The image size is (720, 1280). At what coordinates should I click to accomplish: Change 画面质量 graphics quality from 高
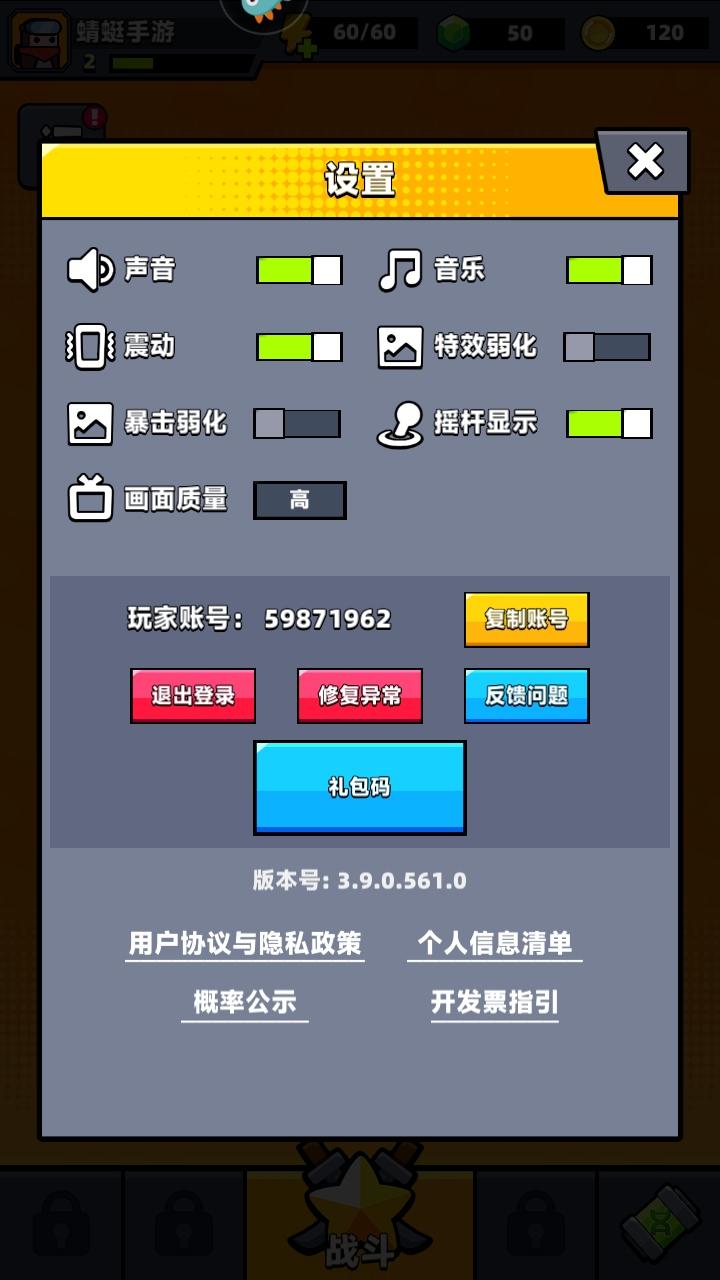[x=300, y=500]
